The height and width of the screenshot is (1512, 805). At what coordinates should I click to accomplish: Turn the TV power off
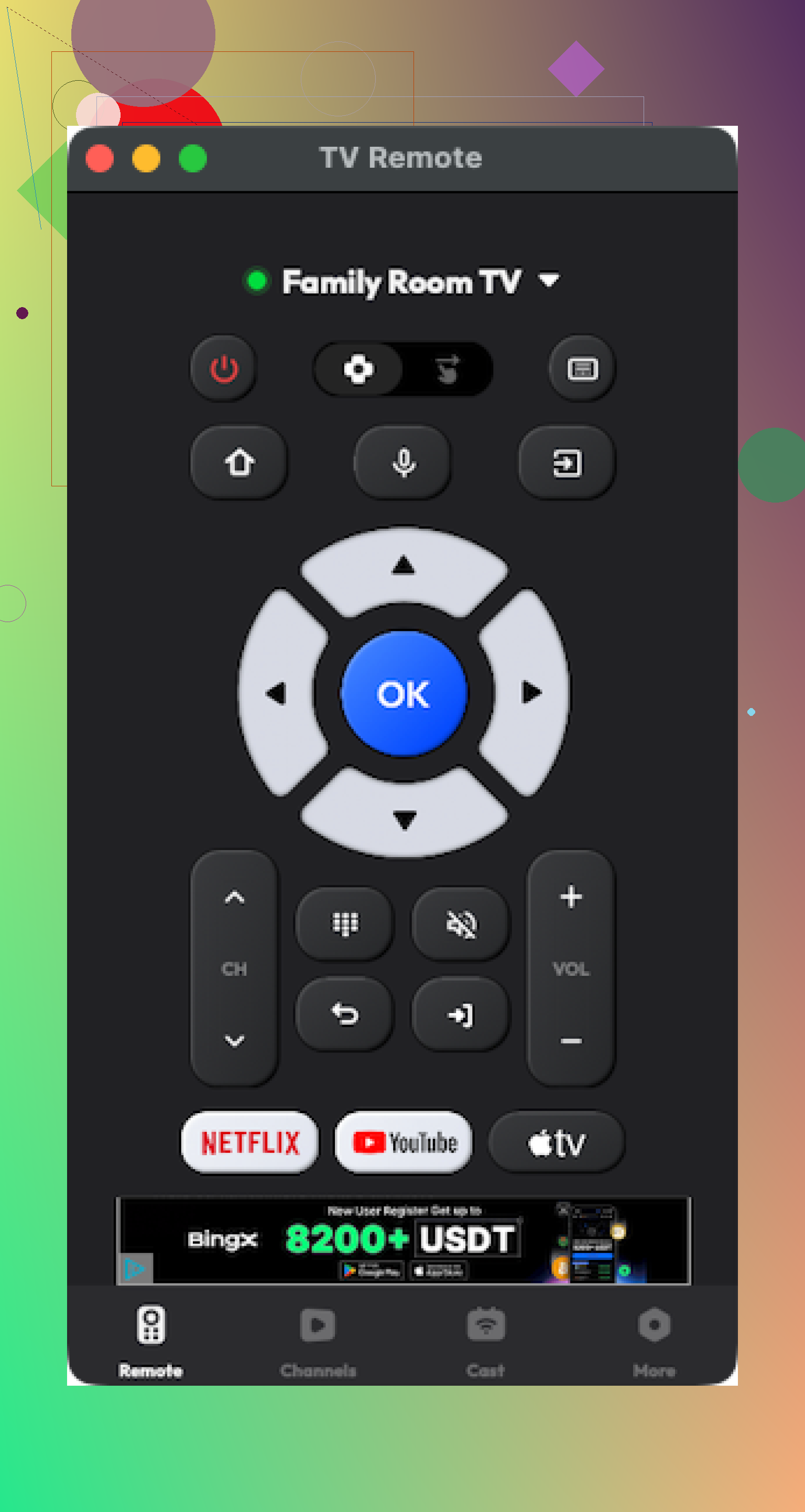pos(224,369)
